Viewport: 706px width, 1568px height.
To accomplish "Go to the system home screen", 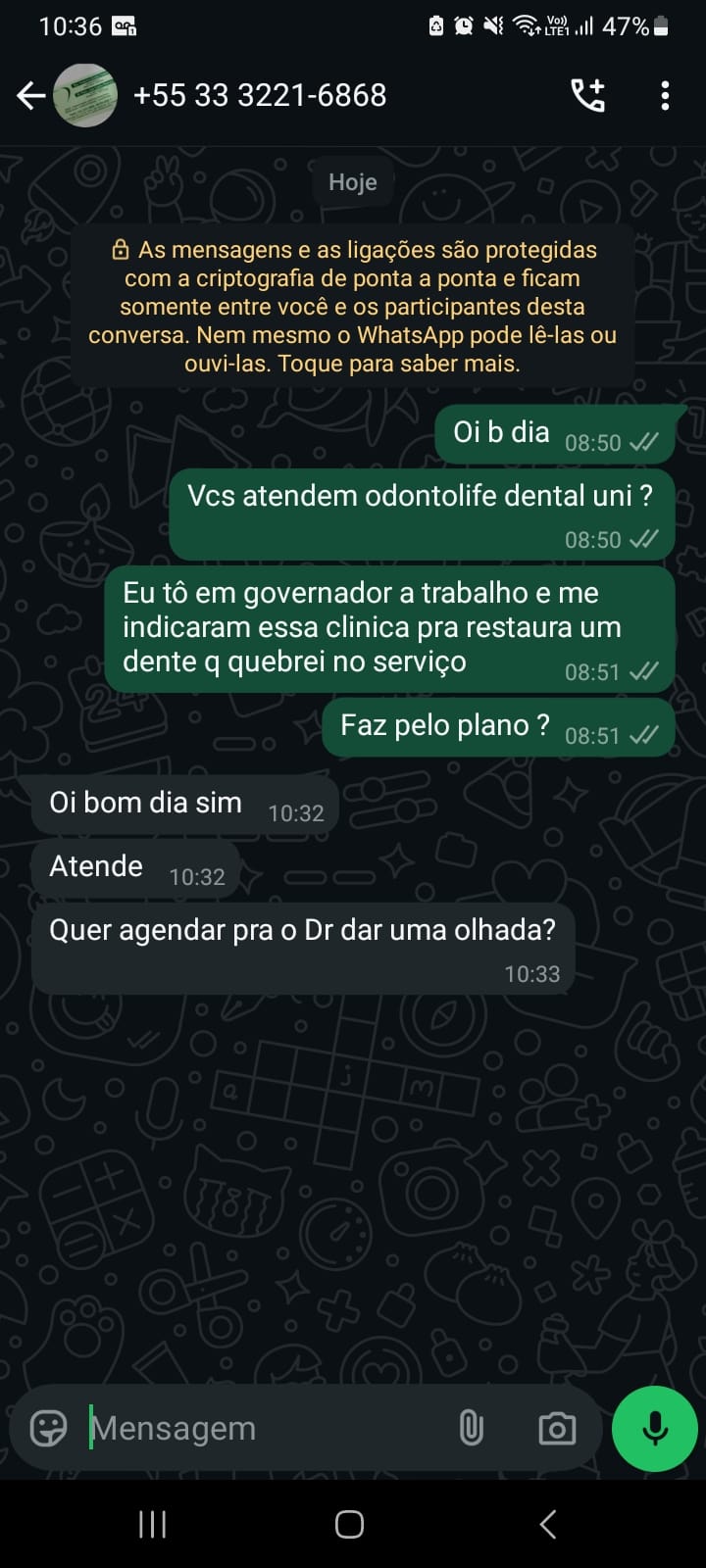I will click(350, 1524).
